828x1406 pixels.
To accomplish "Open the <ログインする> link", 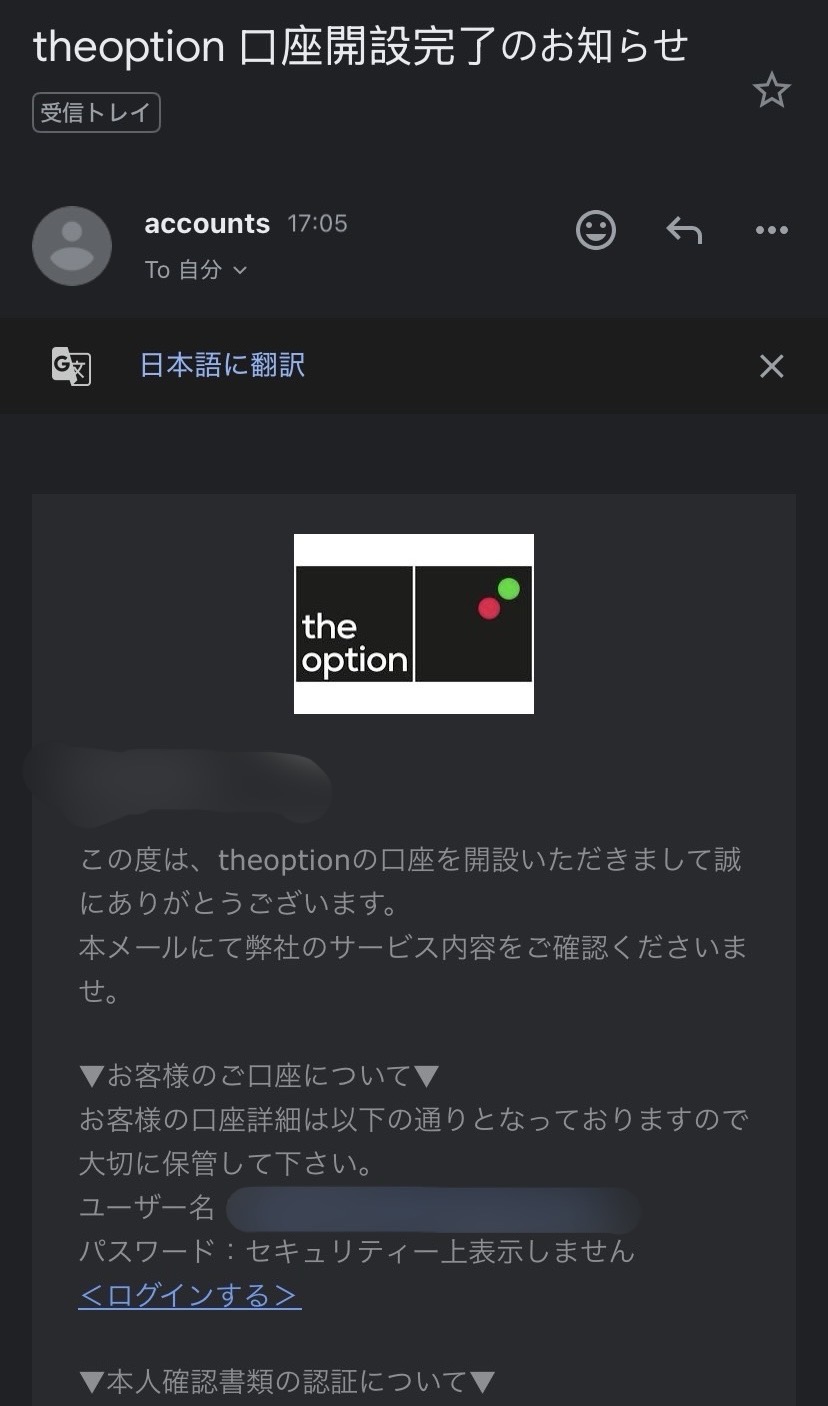I will [190, 1296].
